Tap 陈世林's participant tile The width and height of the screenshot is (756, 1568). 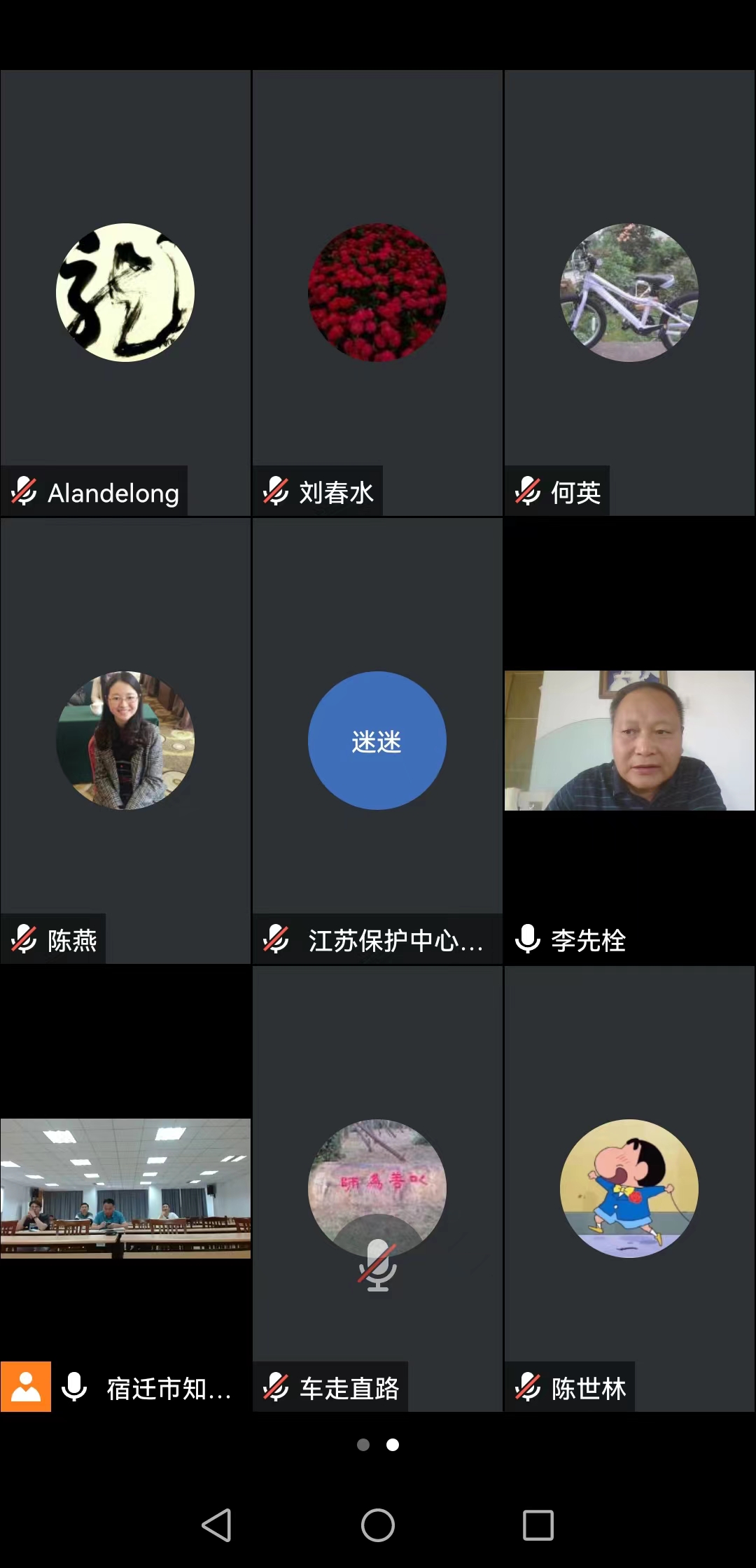629,1189
